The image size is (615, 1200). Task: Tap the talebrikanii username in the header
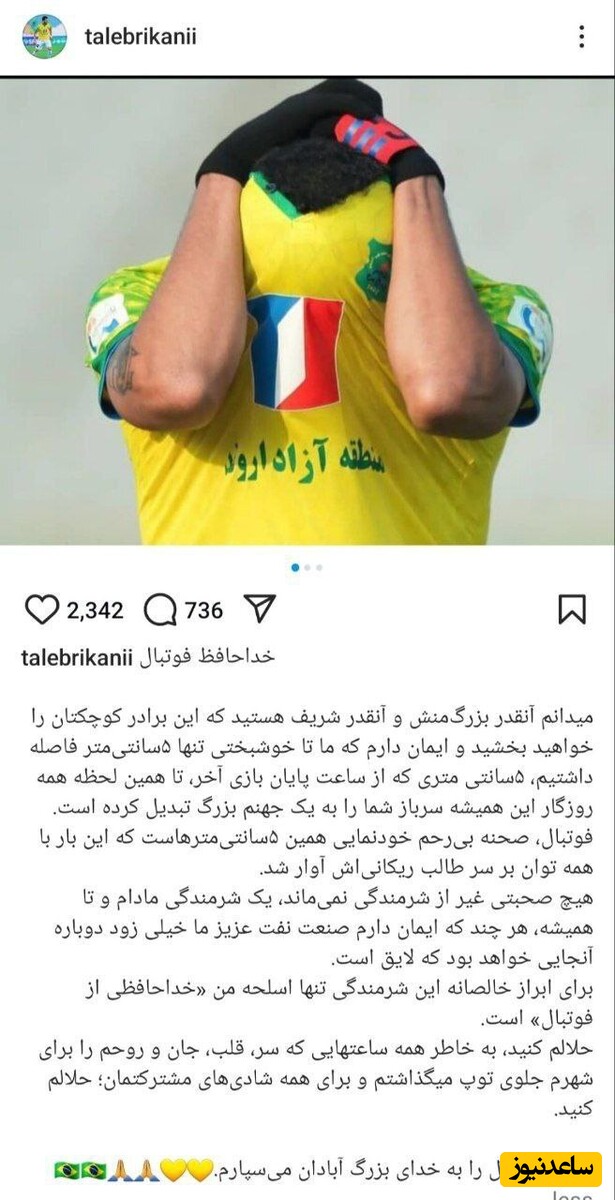point(140,37)
